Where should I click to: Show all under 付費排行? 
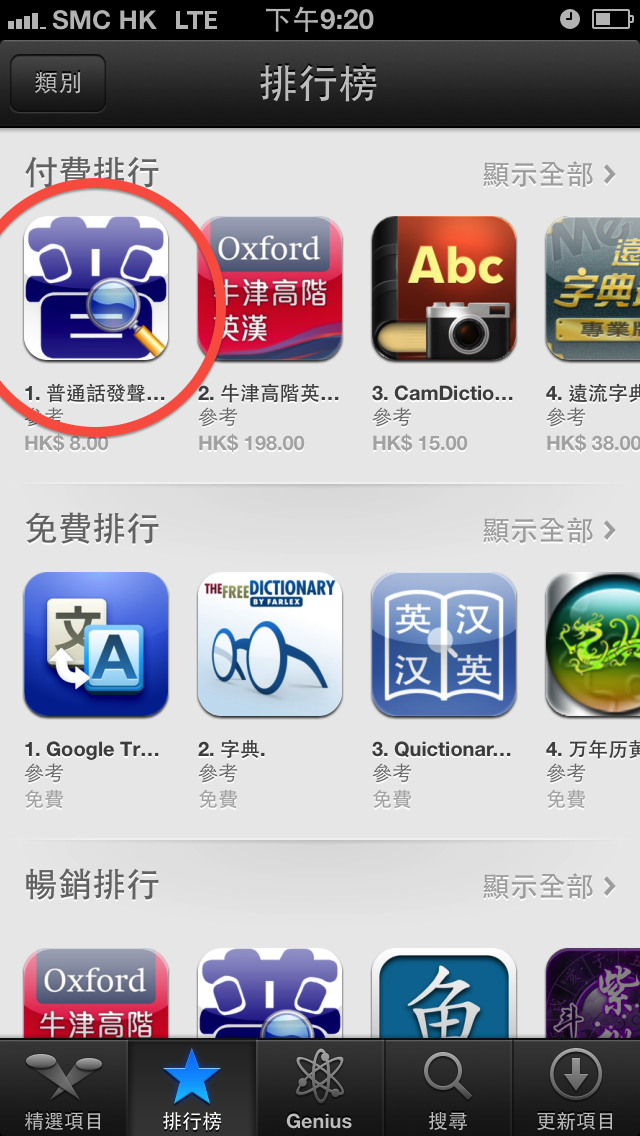pos(549,174)
